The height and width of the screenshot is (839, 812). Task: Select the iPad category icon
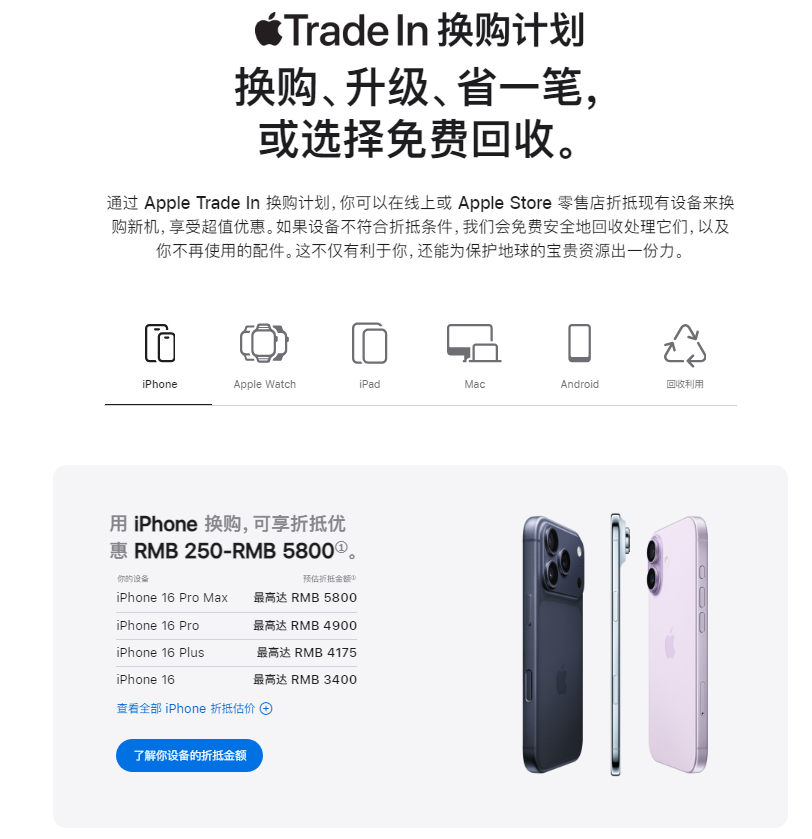click(369, 344)
